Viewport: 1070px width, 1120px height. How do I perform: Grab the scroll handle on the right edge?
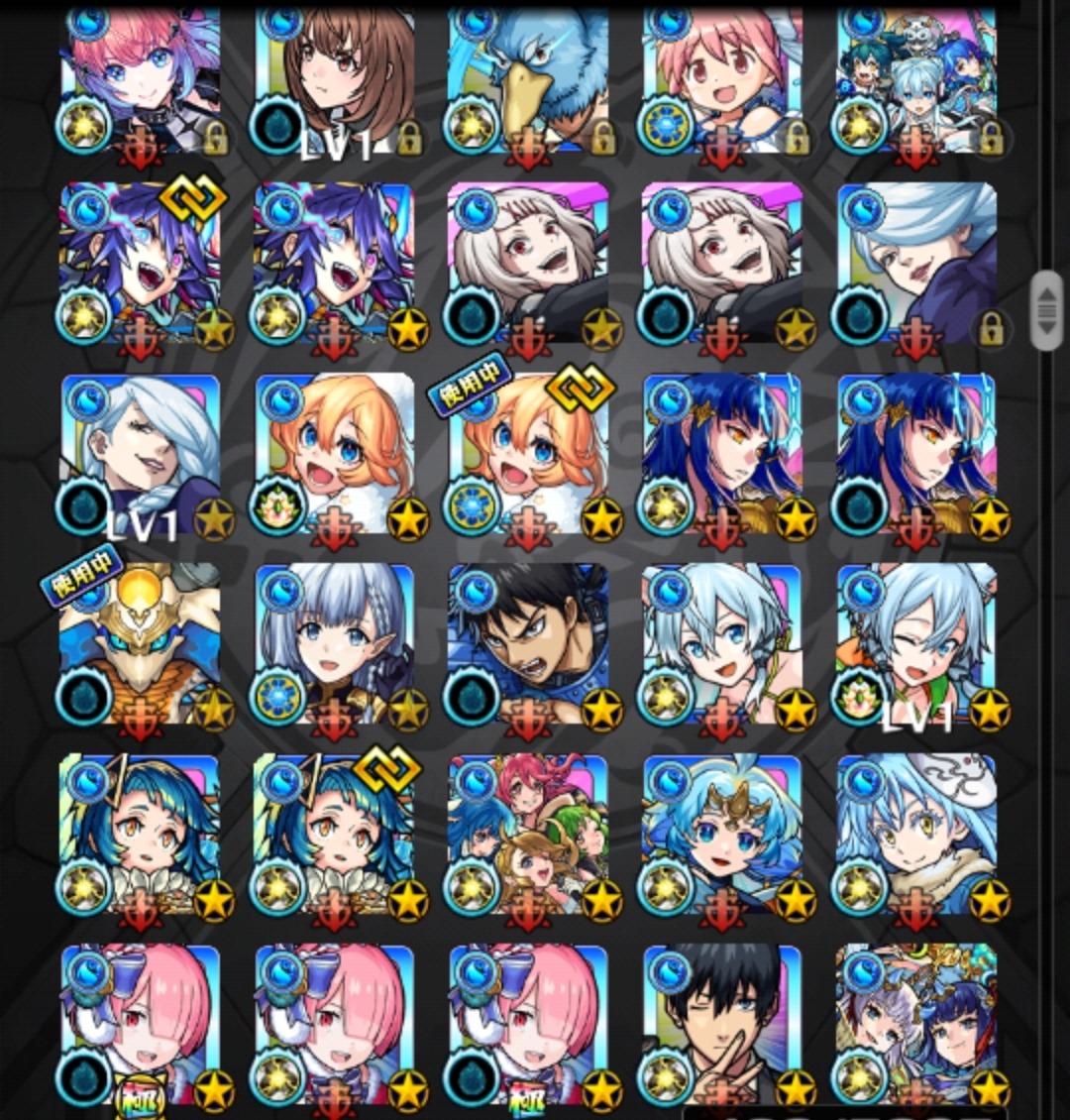(1046, 311)
